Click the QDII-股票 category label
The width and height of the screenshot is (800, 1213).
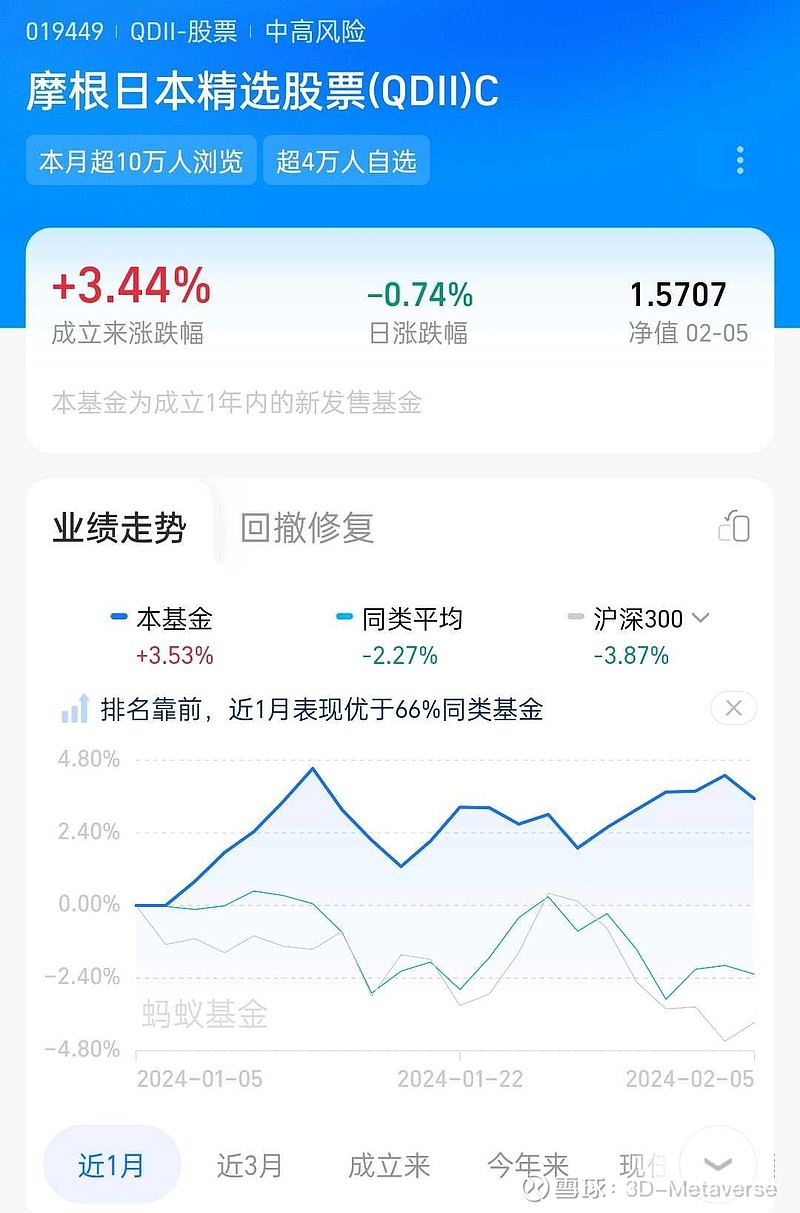click(183, 32)
